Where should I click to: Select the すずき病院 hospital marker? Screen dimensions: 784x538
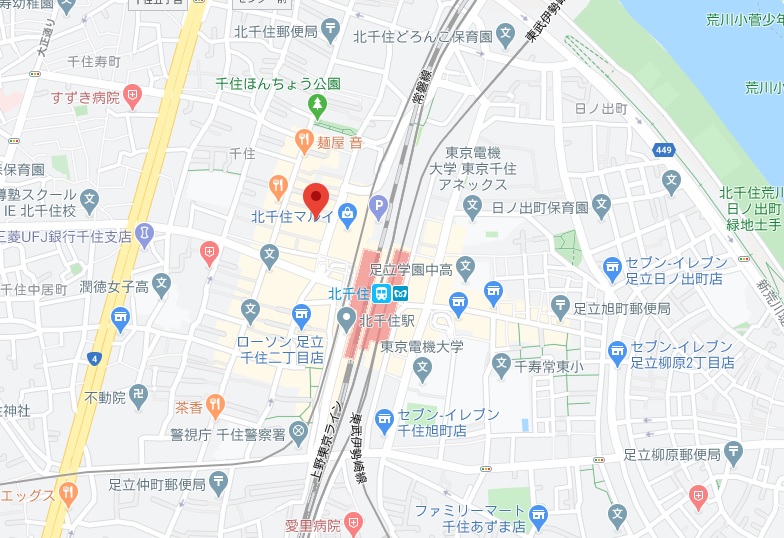133,96
